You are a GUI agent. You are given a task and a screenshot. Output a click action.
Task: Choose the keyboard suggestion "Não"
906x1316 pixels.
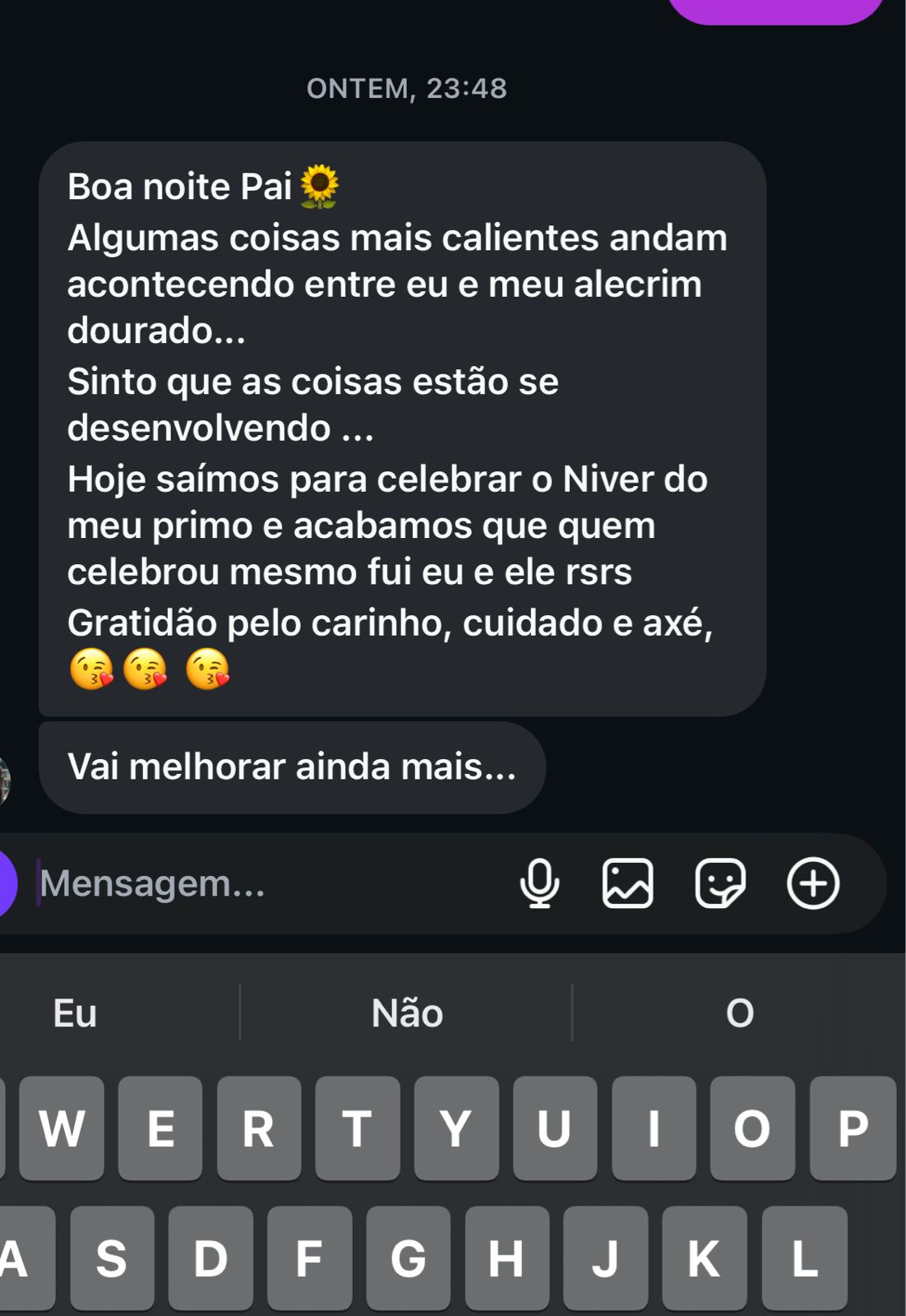[x=407, y=1013]
